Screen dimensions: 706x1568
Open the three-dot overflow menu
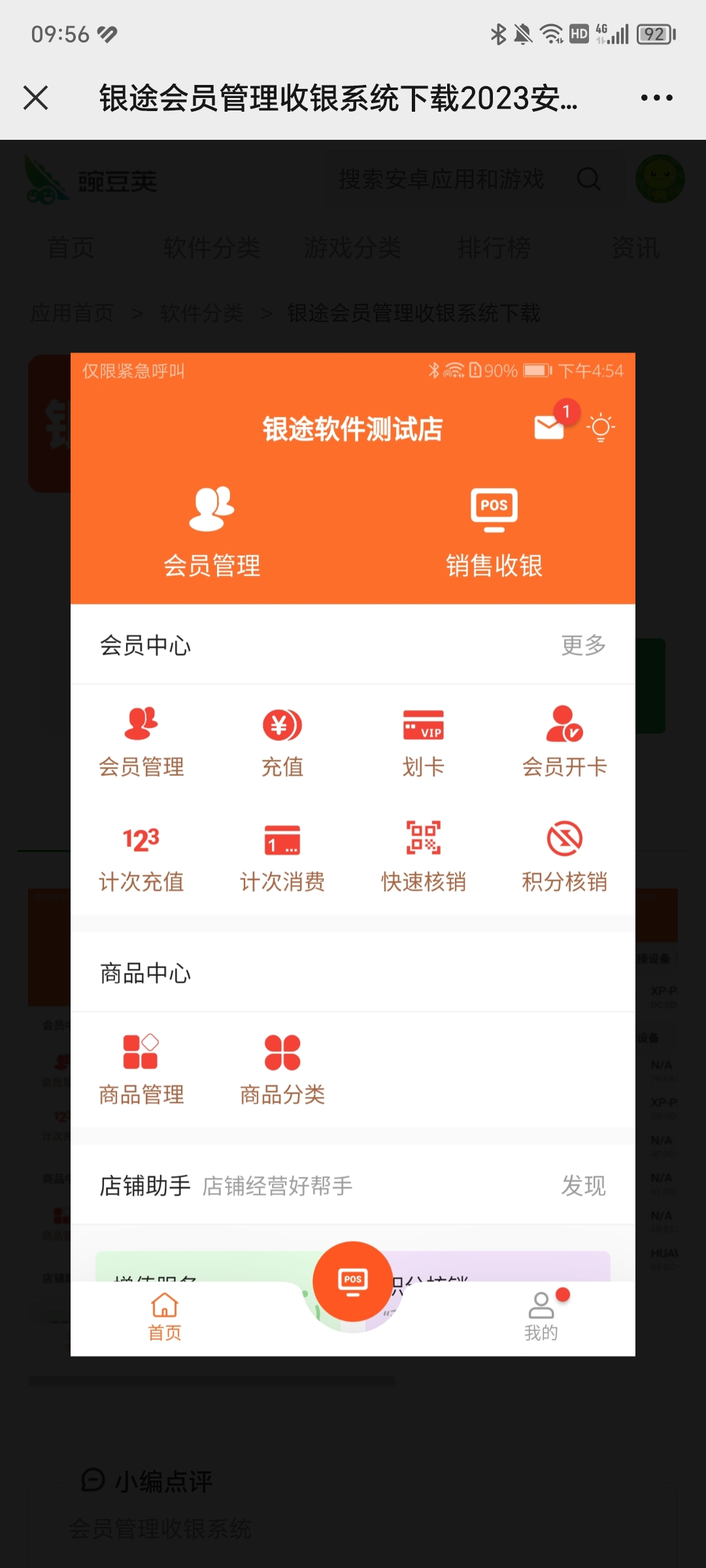(x=656, y=98)
